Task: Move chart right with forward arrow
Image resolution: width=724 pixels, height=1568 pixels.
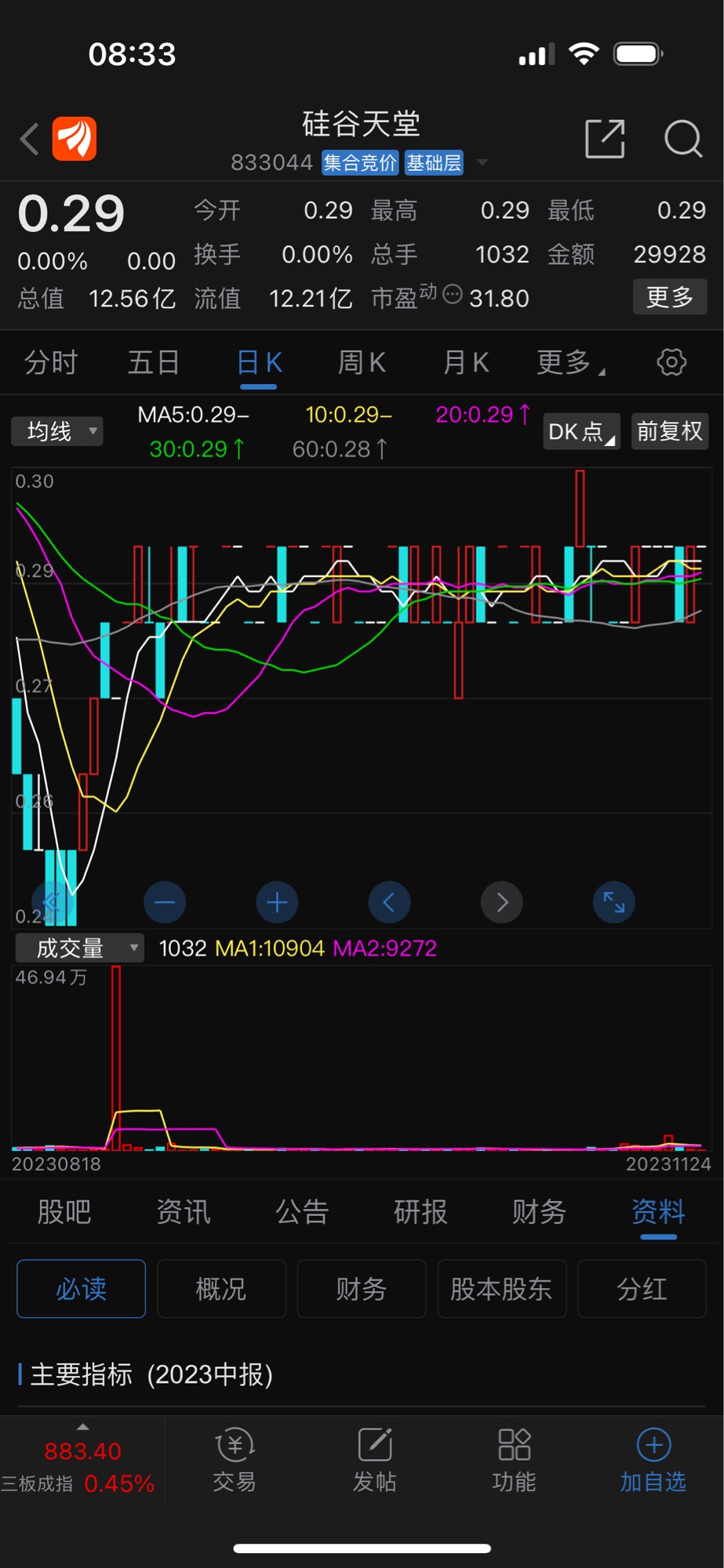Action: point(502,902)
